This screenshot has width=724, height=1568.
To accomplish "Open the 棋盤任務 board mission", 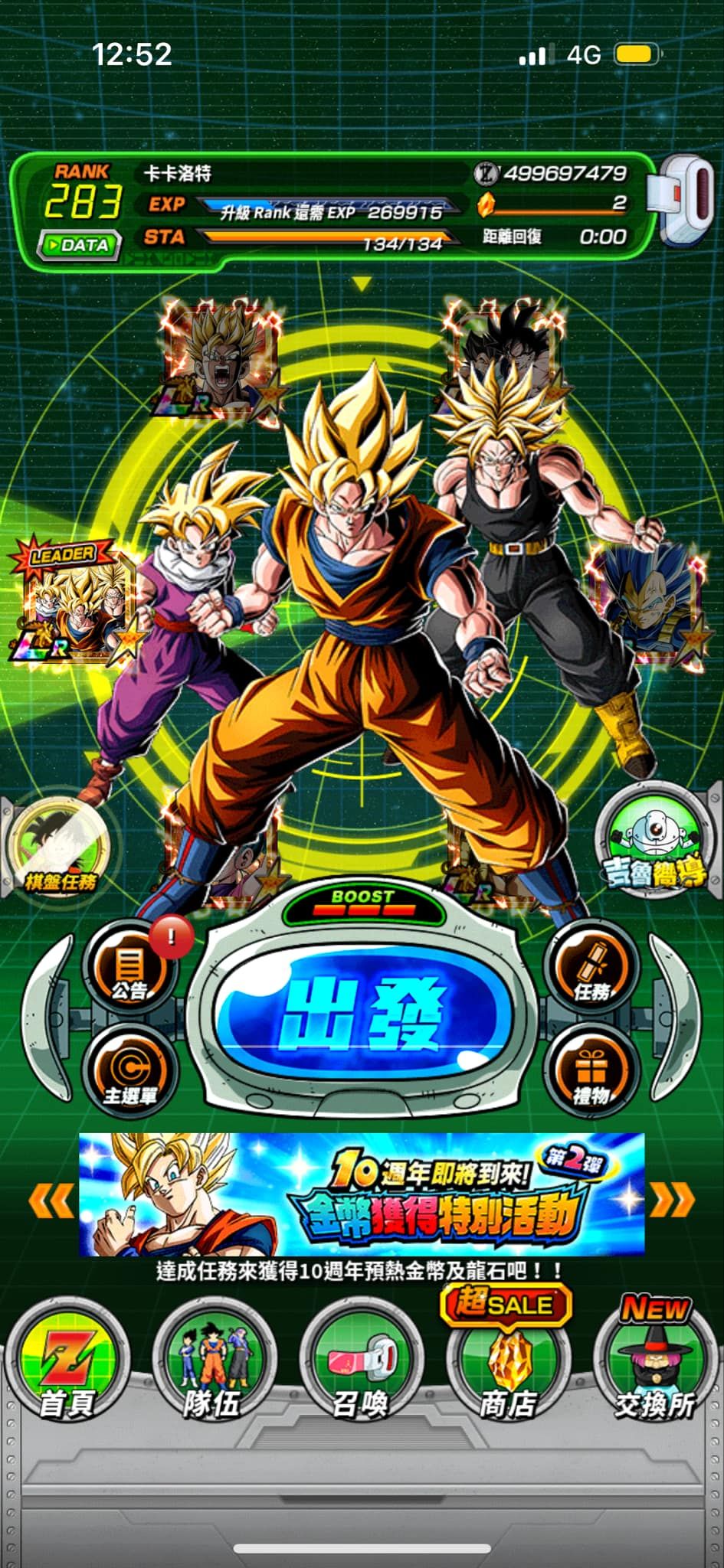I will click(x=60, y=850).
